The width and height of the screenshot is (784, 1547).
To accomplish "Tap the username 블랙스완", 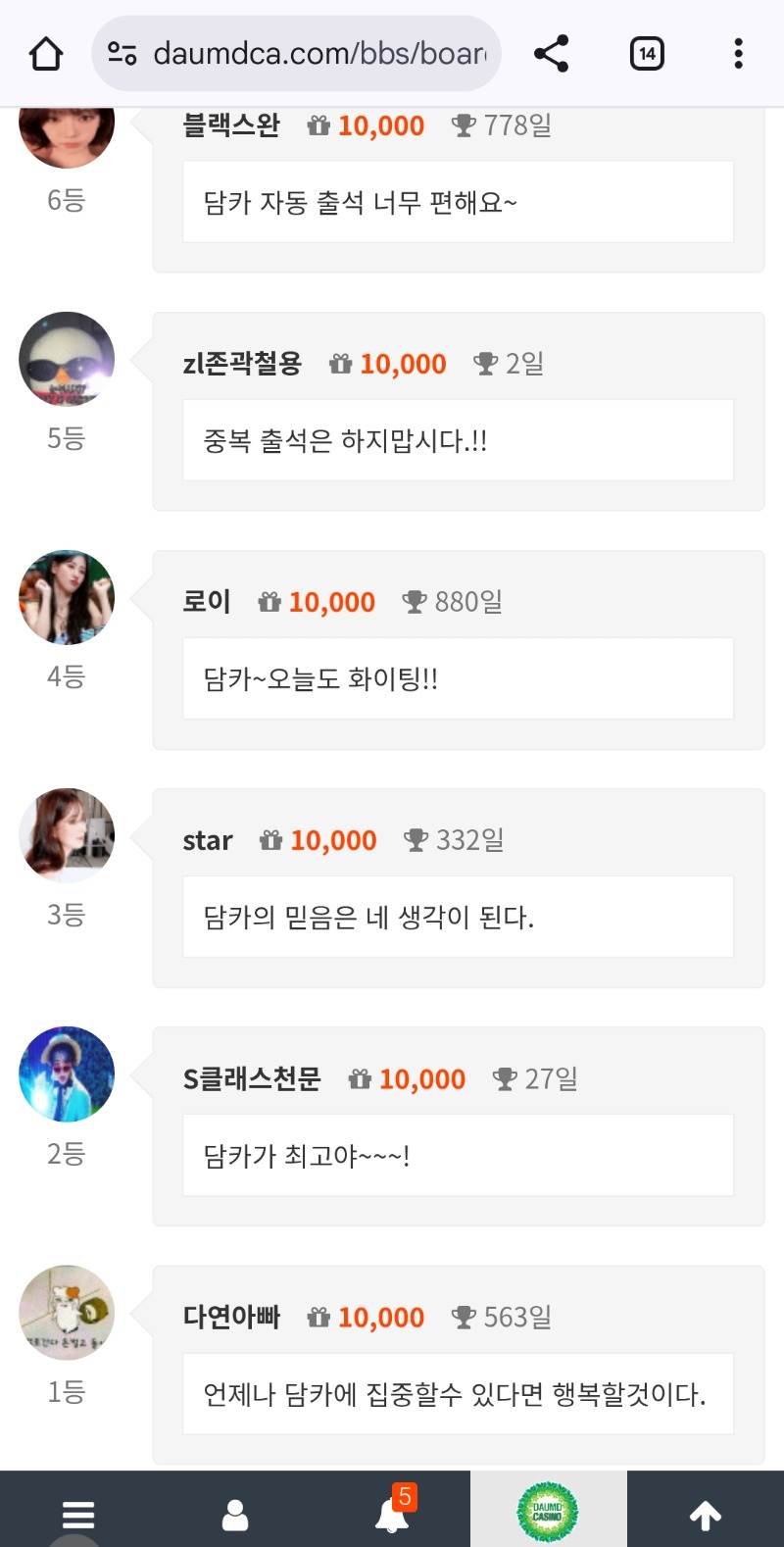I will coord(231,125).
